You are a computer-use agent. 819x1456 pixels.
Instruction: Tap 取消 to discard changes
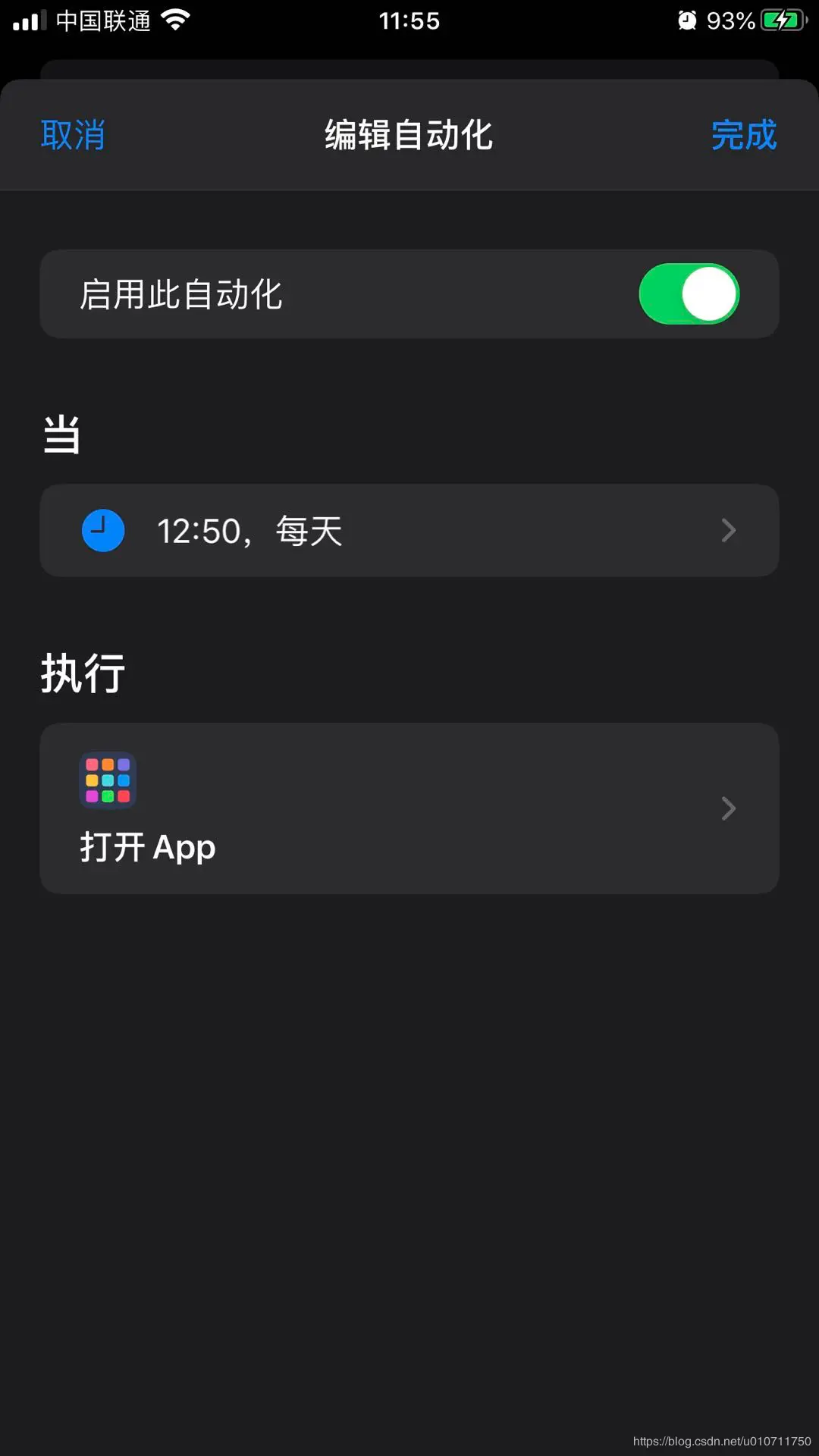pyautogui.click(x=72, y=135)
